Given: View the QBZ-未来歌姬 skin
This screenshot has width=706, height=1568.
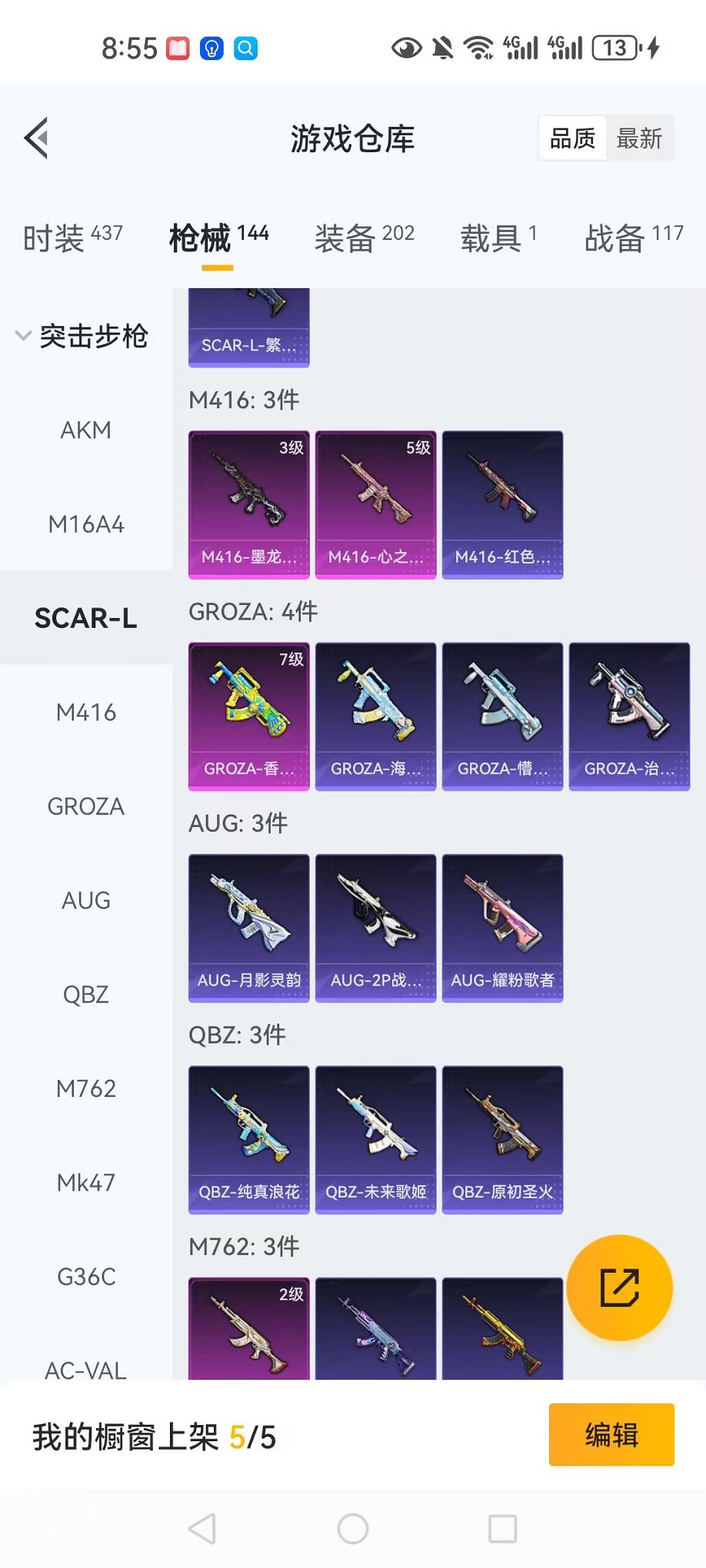Looking at the screenshot, I should 375,1139.
